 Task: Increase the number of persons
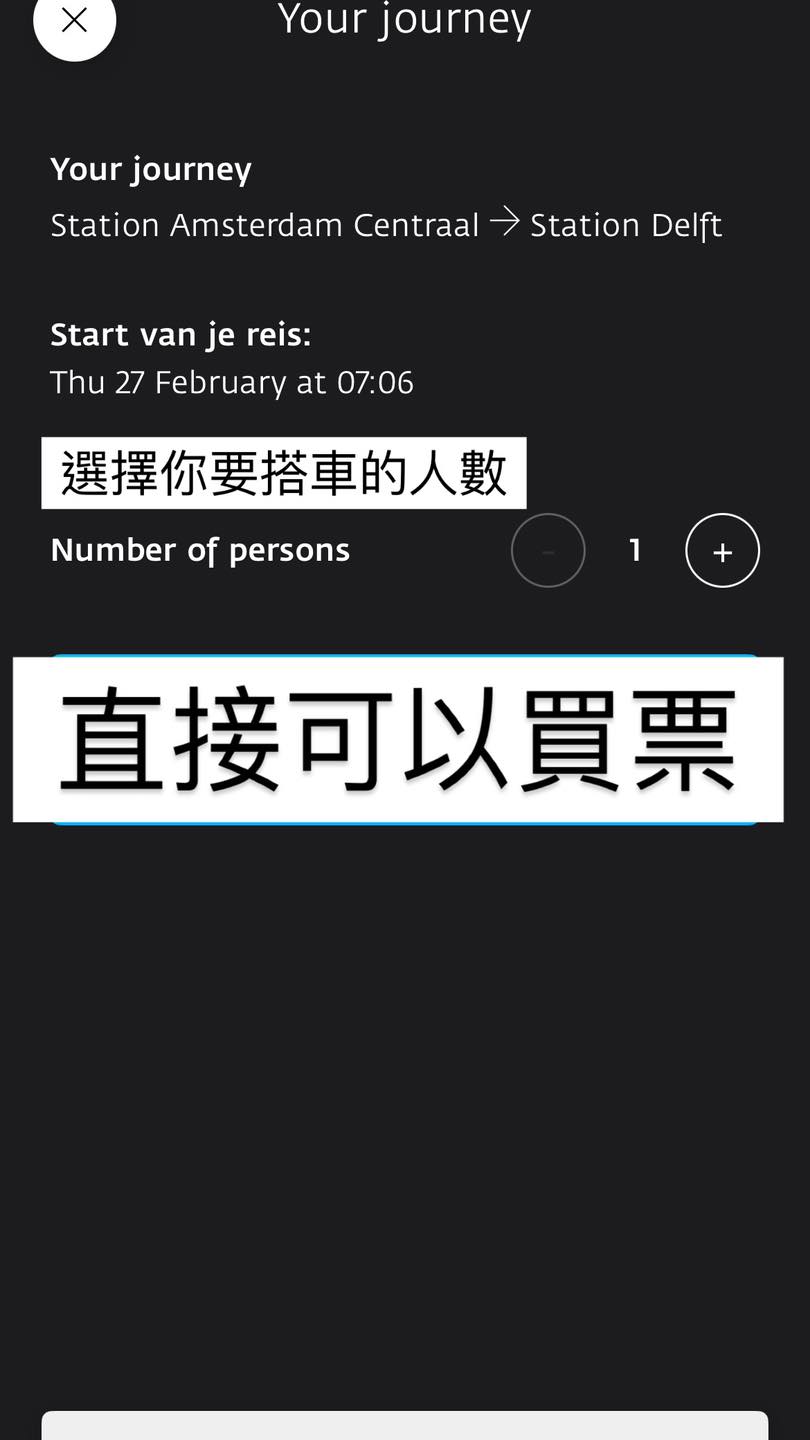pos(722,550)
